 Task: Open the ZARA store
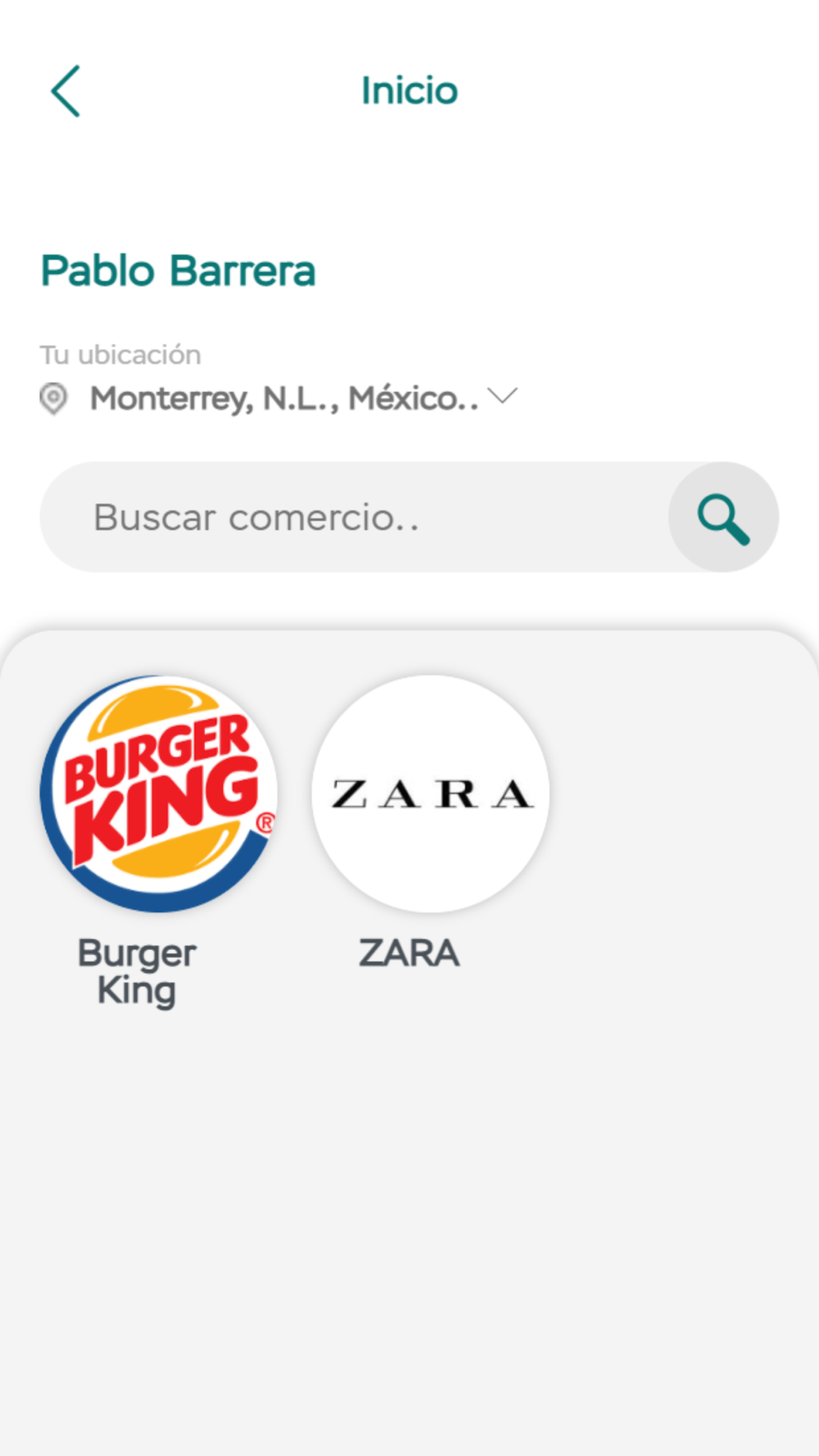(431, 794)
